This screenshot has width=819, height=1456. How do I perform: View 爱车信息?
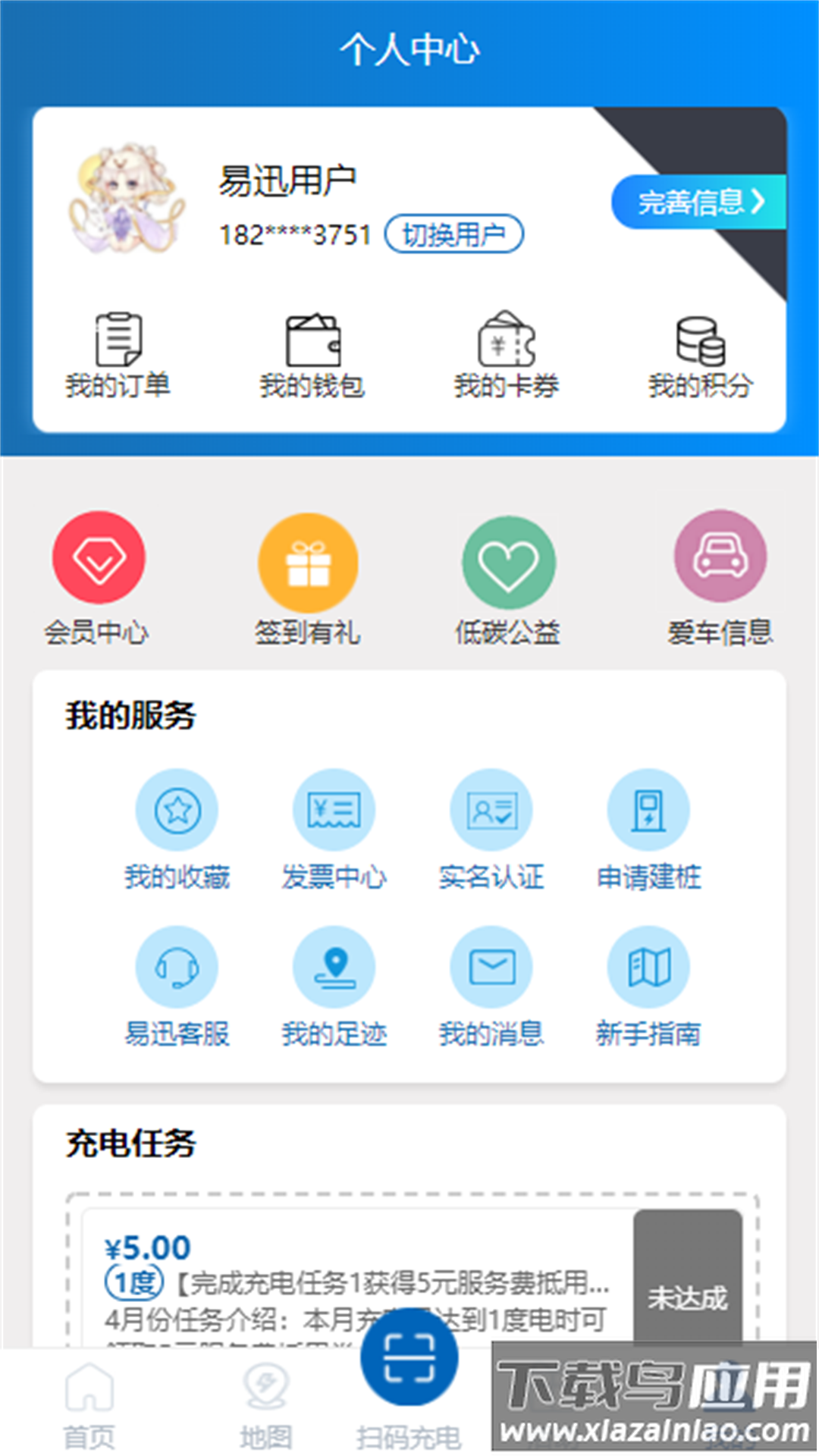click(720, 576)
